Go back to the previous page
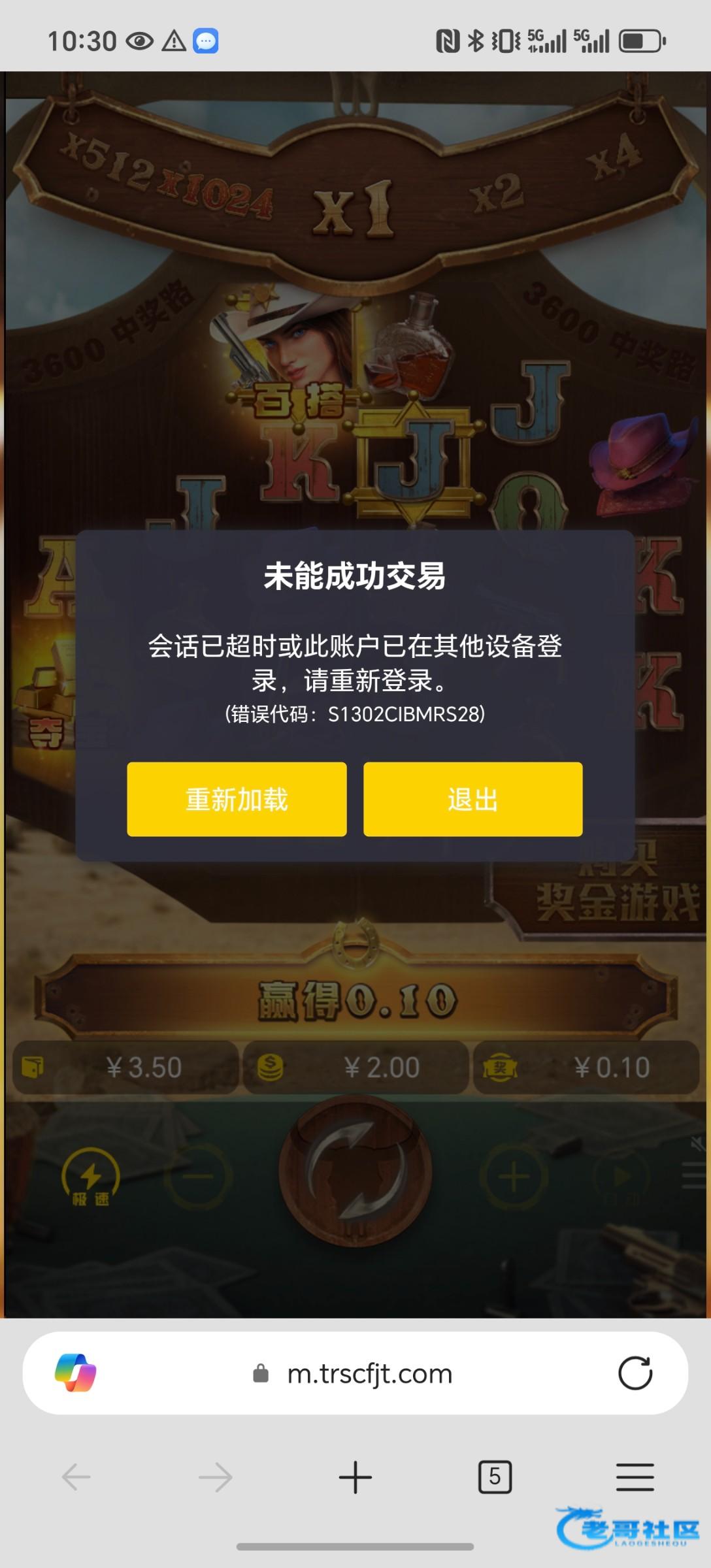Image resolution: width=711 pixels, height=1568 pixels. click(x=76, y=1477)
